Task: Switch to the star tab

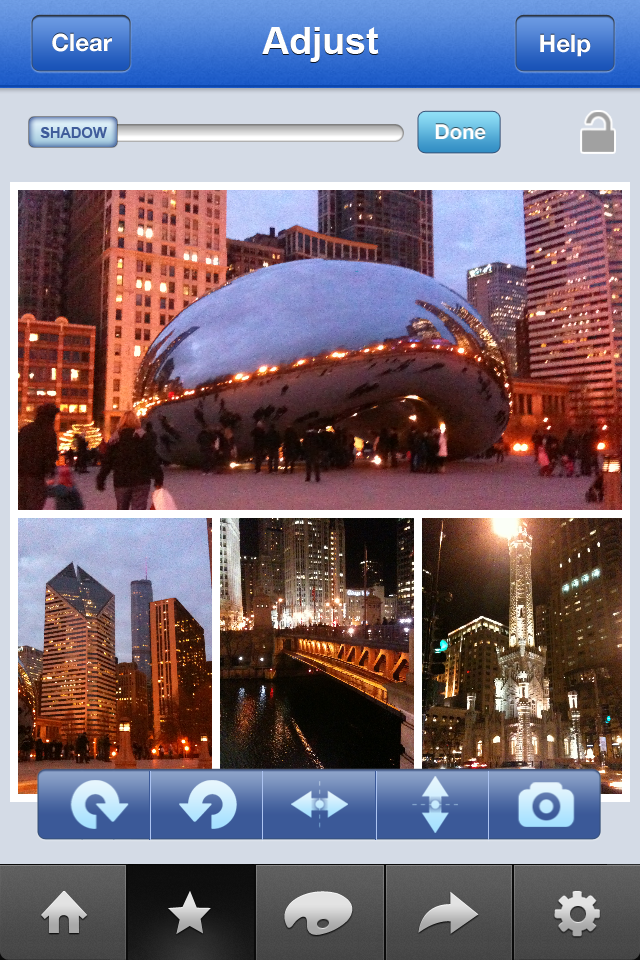Action: [x=190, y=913]
